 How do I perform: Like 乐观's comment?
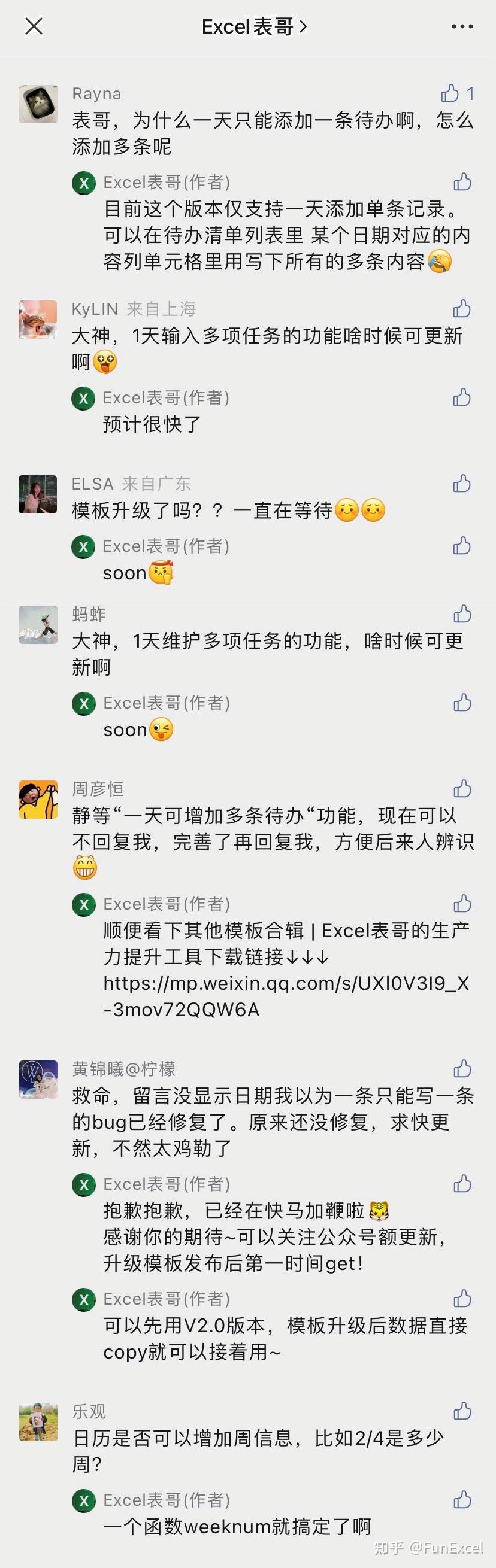point(462,1411)
